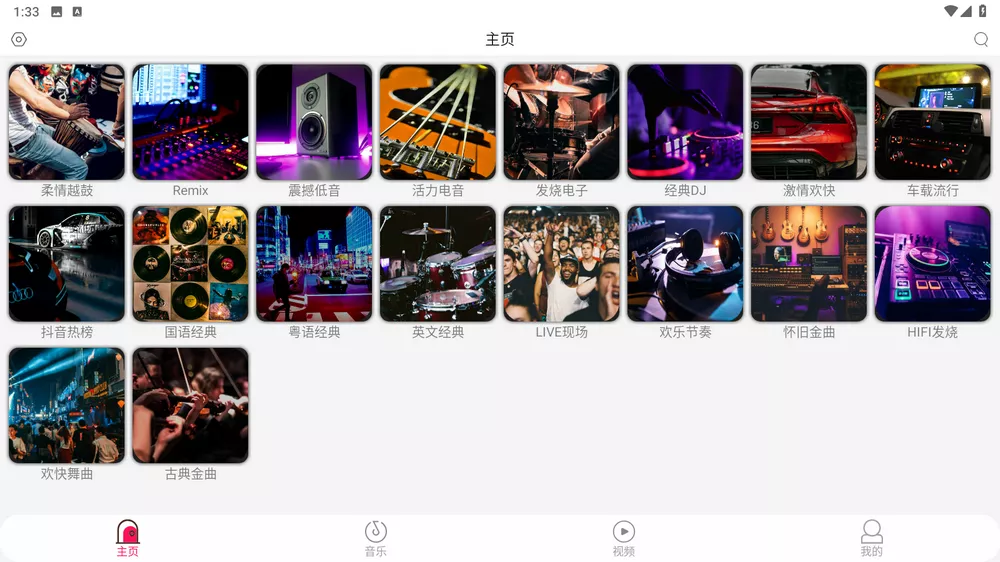This screenshot has width=1000, height=562.
Task: Open the 车载流行 tile
Action: (x=932, y=122)
